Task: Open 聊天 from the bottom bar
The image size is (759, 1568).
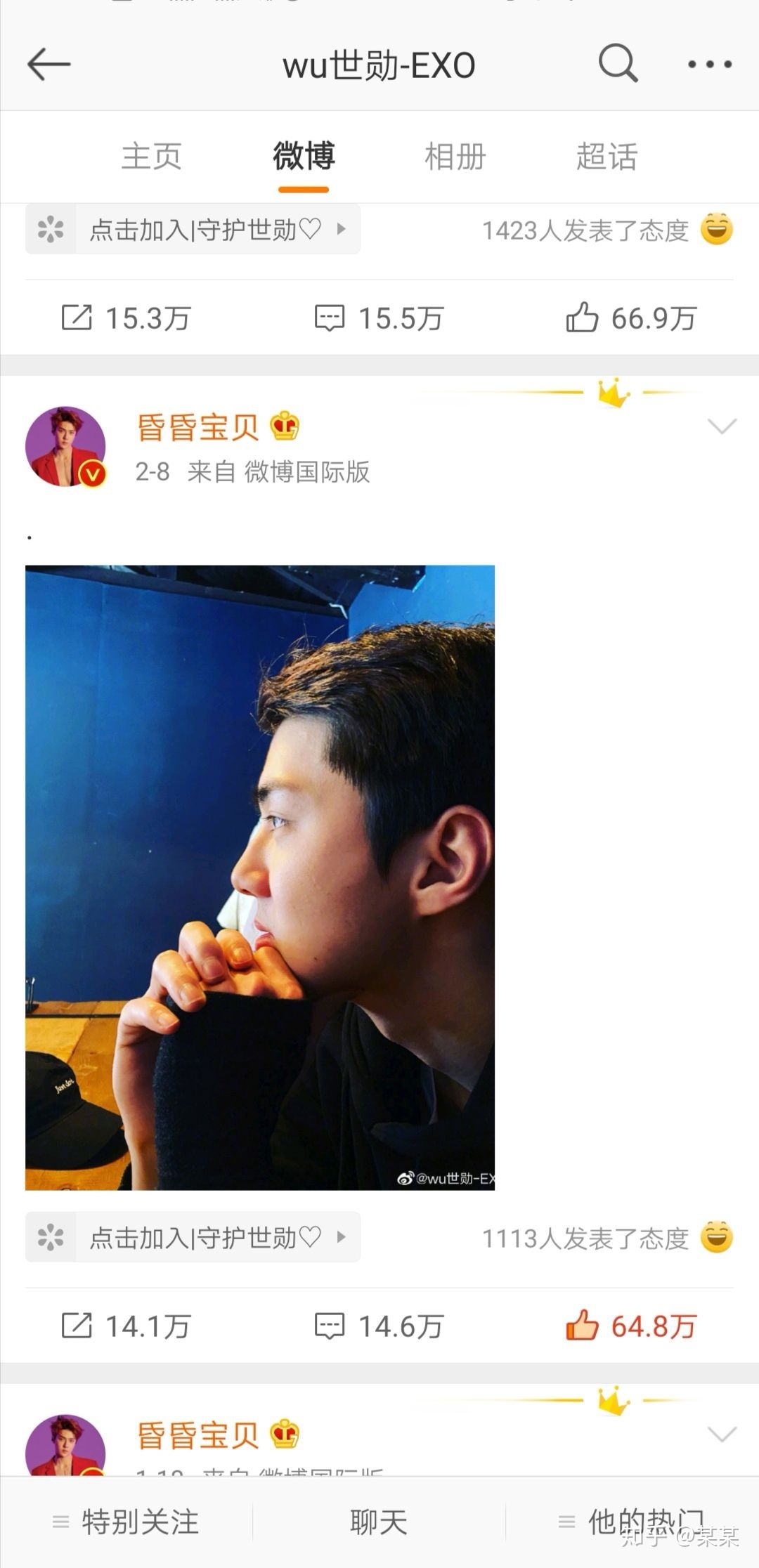Action: pyautogui.click(x=378, y=1522)
